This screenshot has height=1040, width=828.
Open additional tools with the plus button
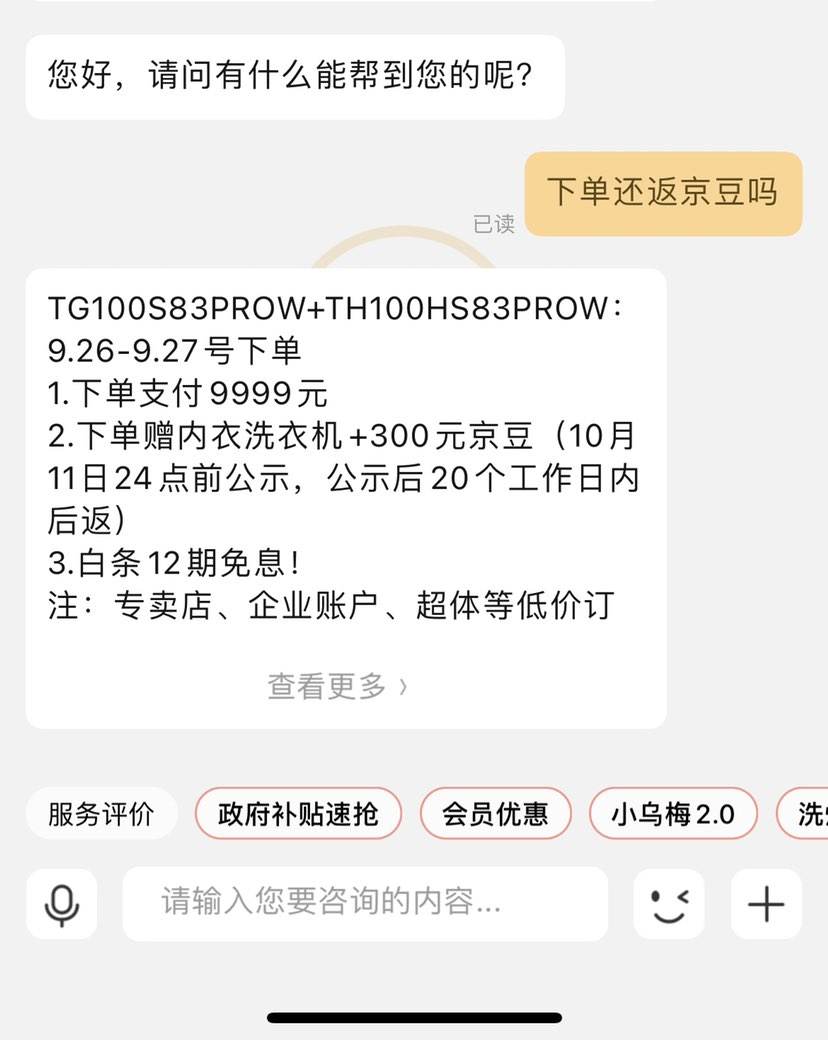(766, 903)
